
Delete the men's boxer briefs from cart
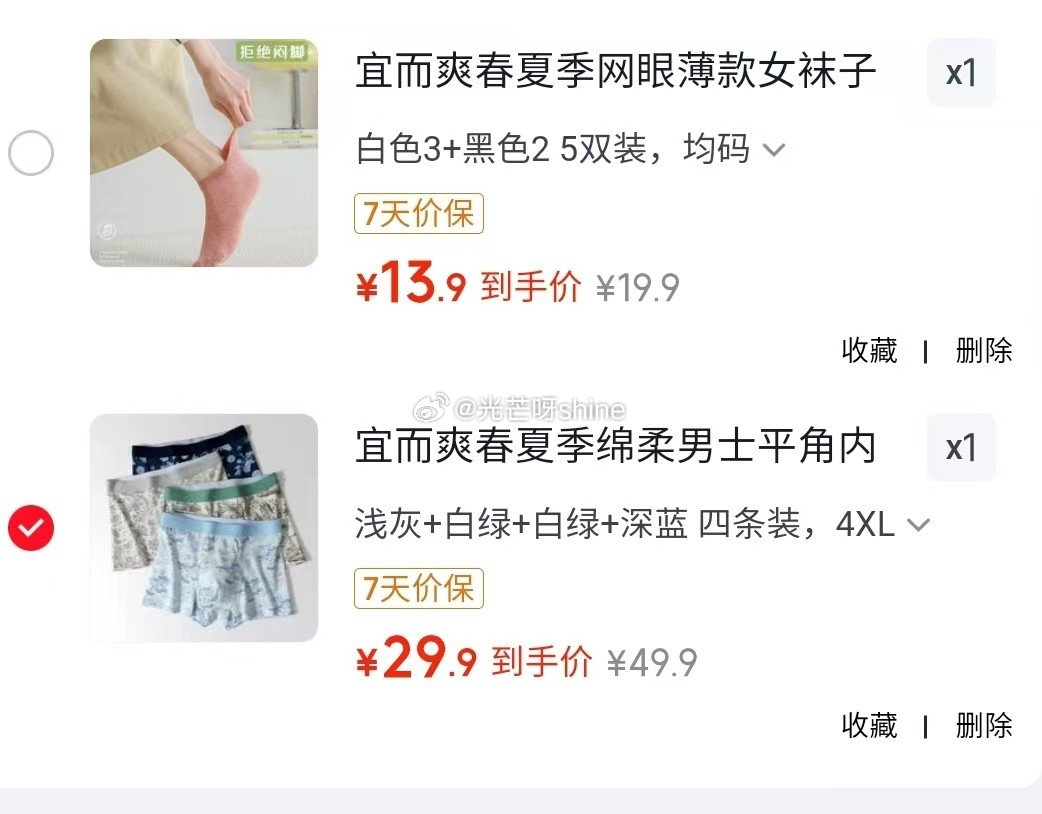984,726
